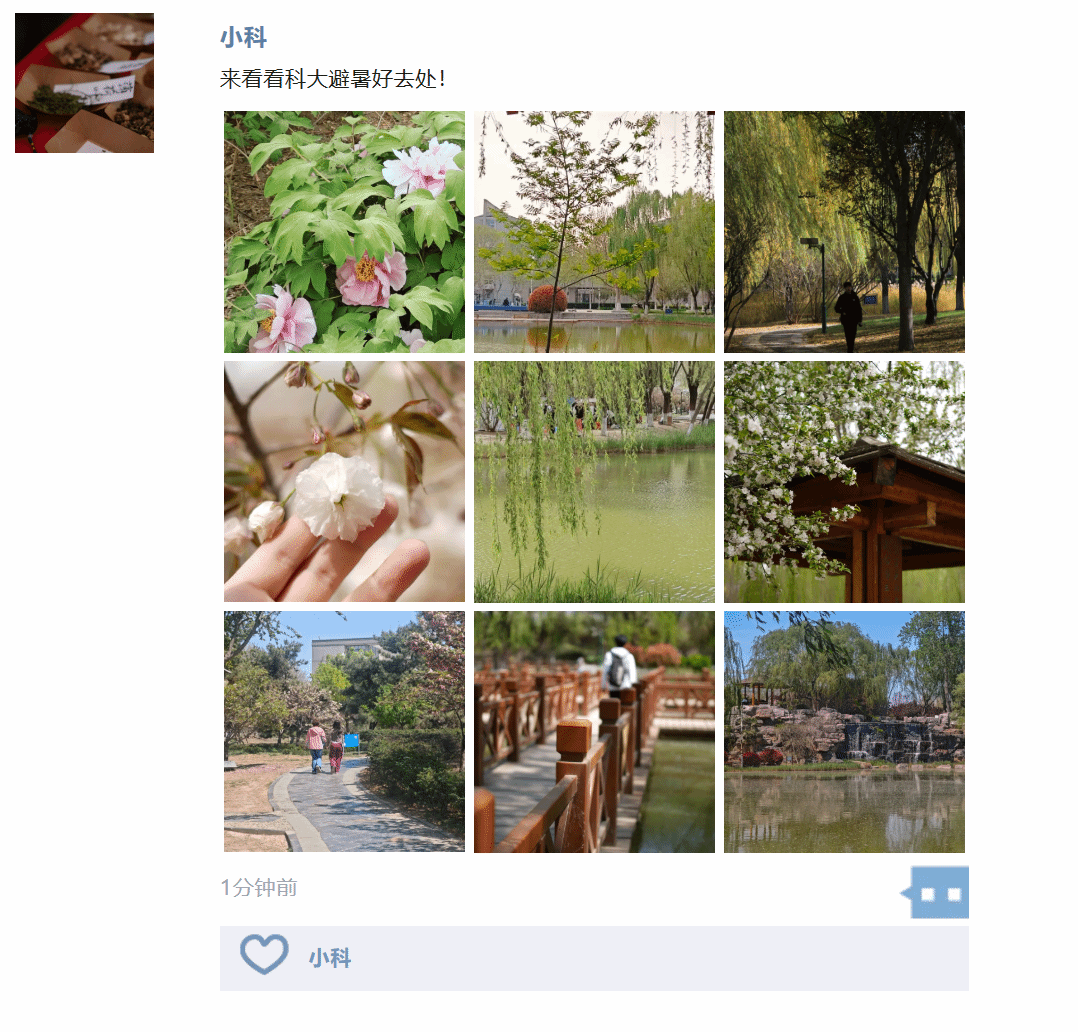View the wooden pavilion with white flowers photo

tap(844, 482)
